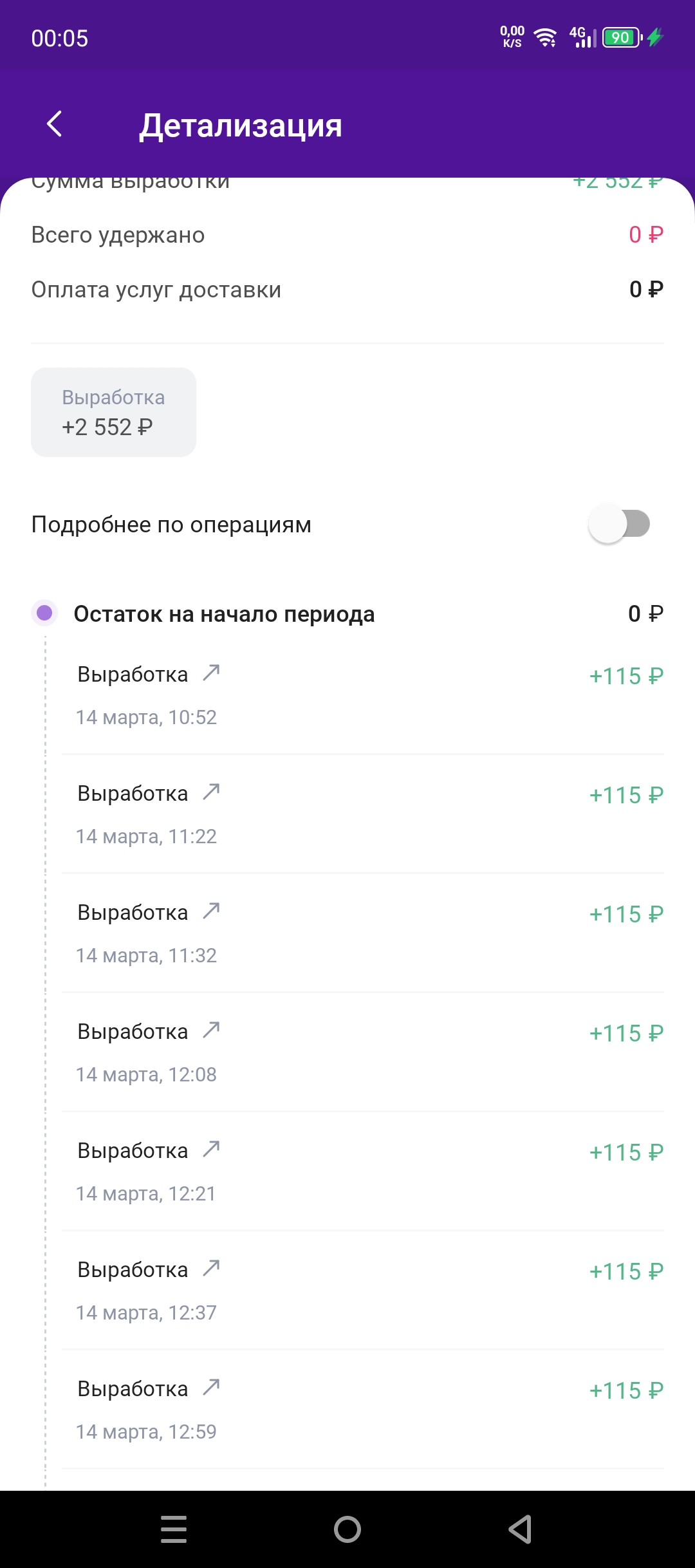Open the Выработка entry from 14 марта, 10:52
Viewport: 695px width, 1568px height.
click(x=363, y=695)
